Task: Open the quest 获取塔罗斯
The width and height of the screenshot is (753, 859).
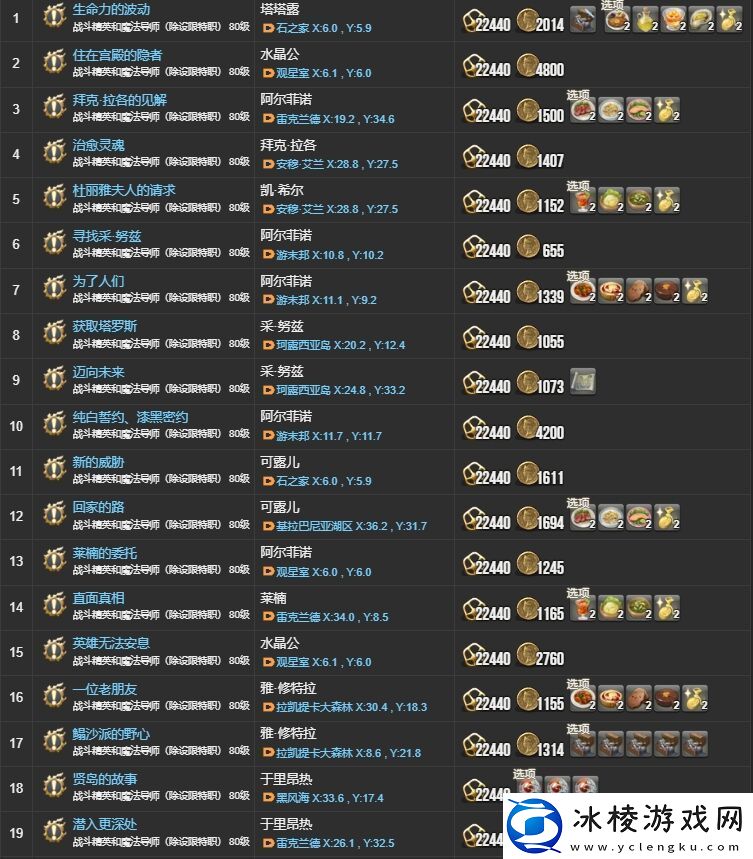Action: pos(105,326)
